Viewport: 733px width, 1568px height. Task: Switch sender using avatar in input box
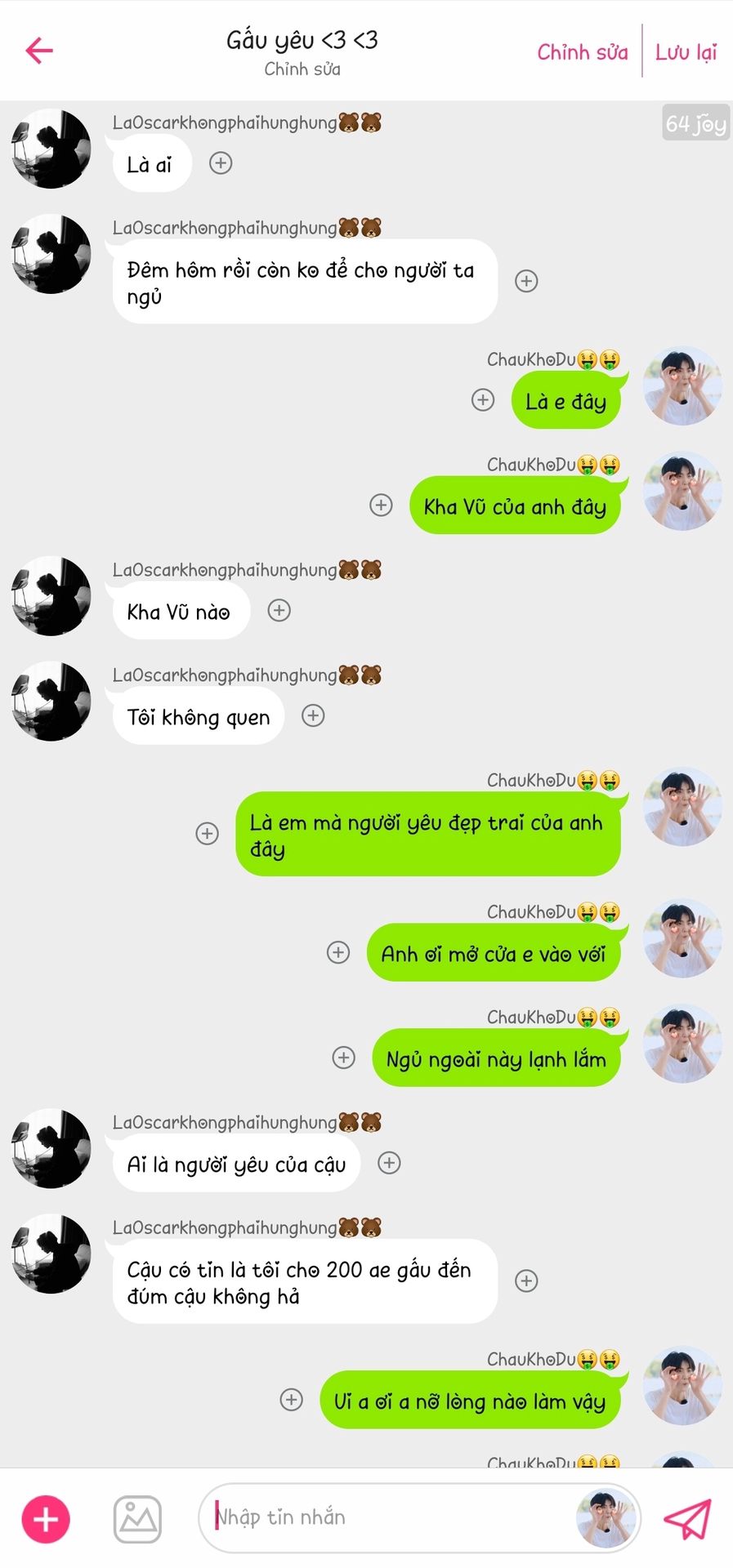tap(606, 1518)
